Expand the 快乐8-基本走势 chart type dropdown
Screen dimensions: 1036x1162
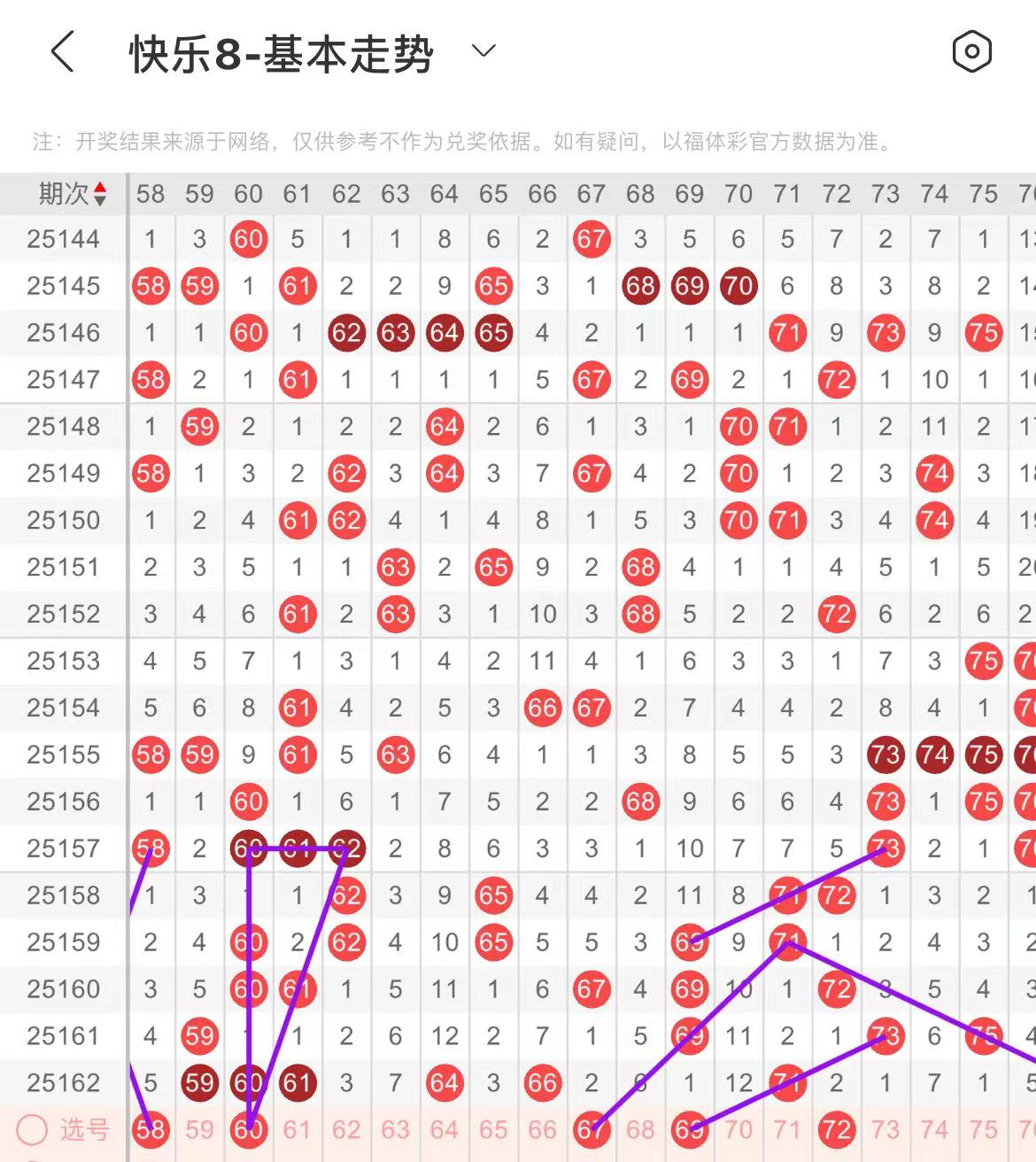pos(483,51)
